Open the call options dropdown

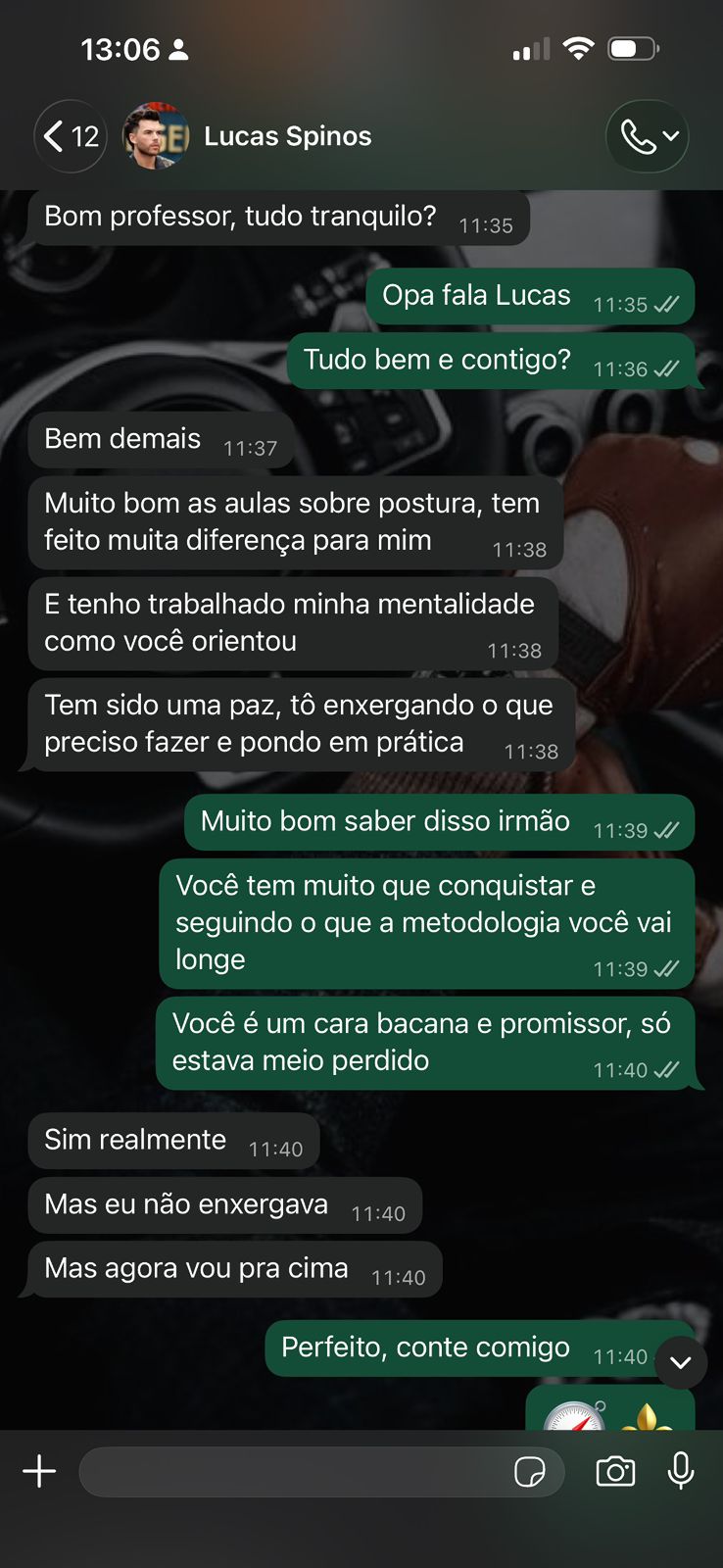pyautogui.click(x=648, y=136)
